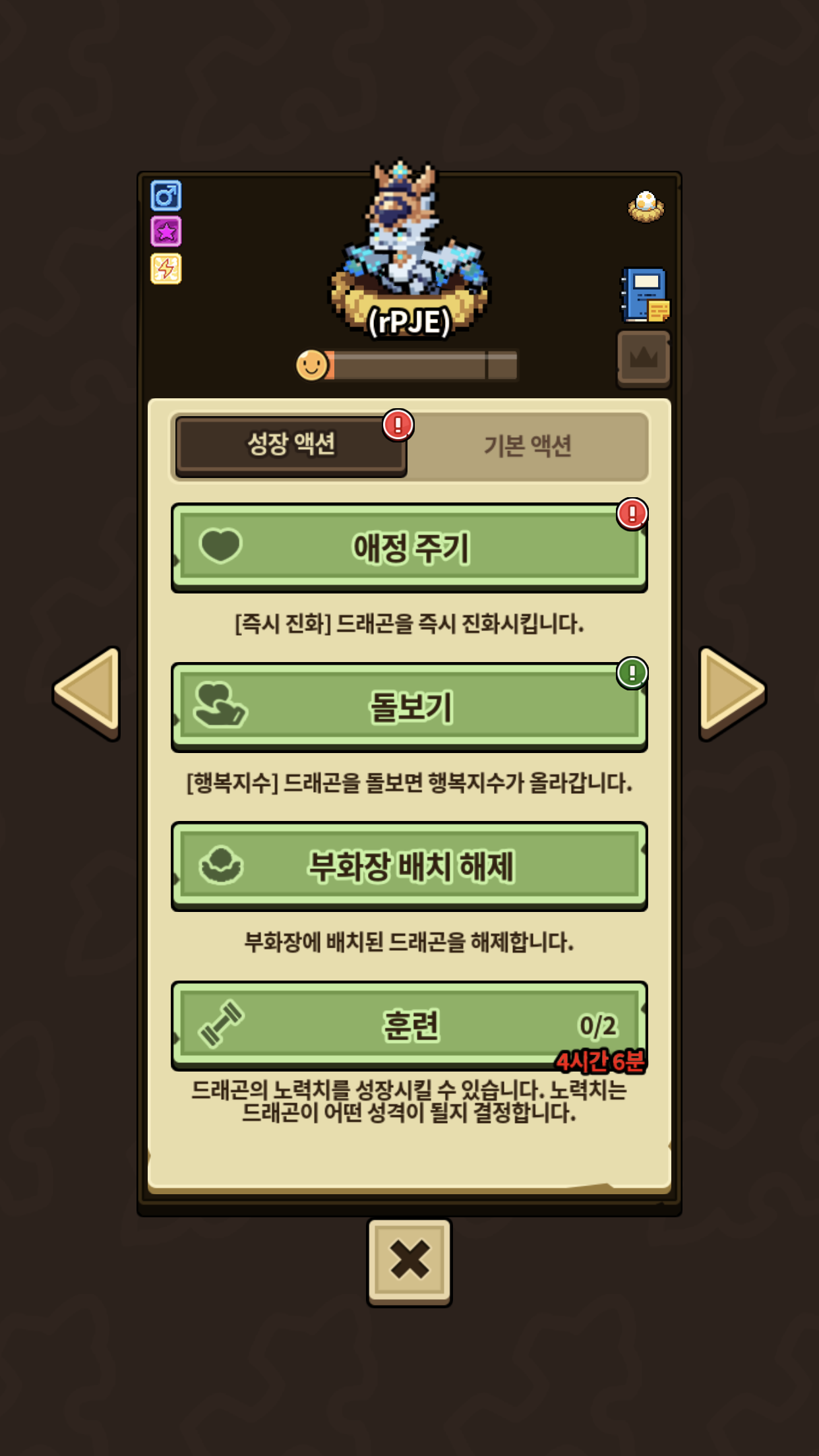The height and width of the screenshot is (1456, 819).
Task: Select 돌보기 to raise happiness
Action: (x=409, y=707)
